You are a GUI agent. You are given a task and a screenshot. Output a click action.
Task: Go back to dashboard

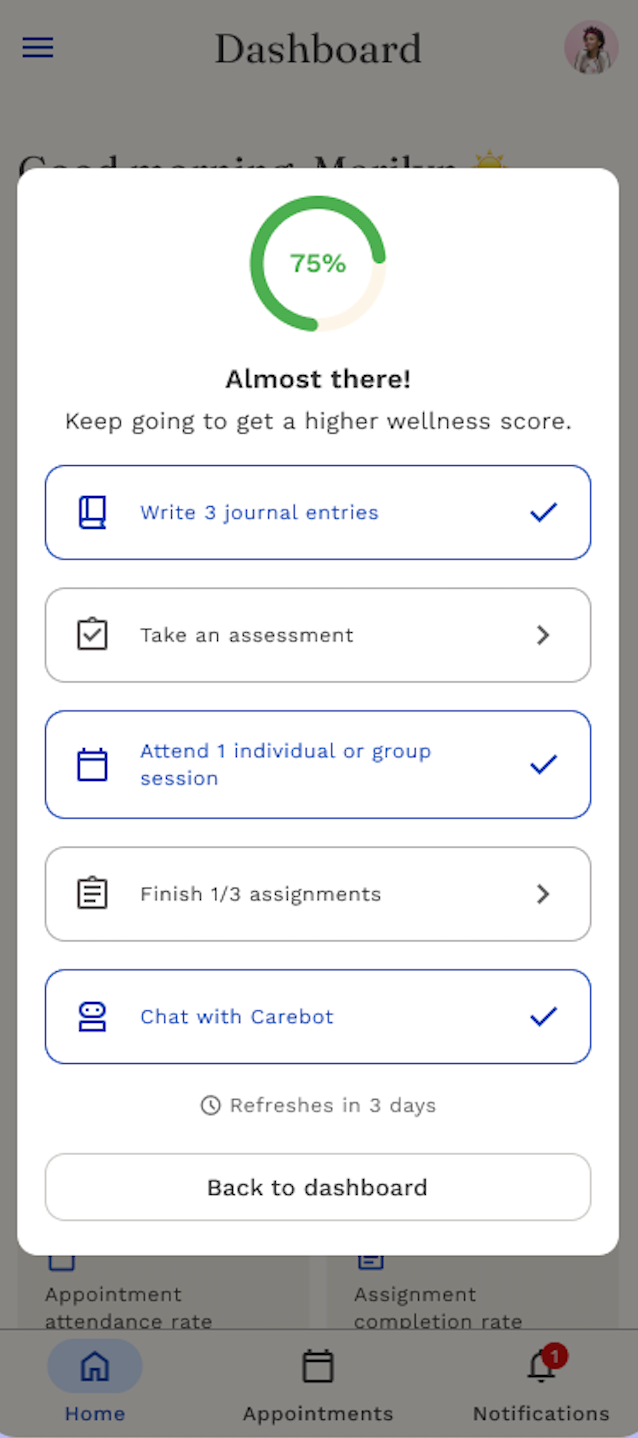point(317,1187)
